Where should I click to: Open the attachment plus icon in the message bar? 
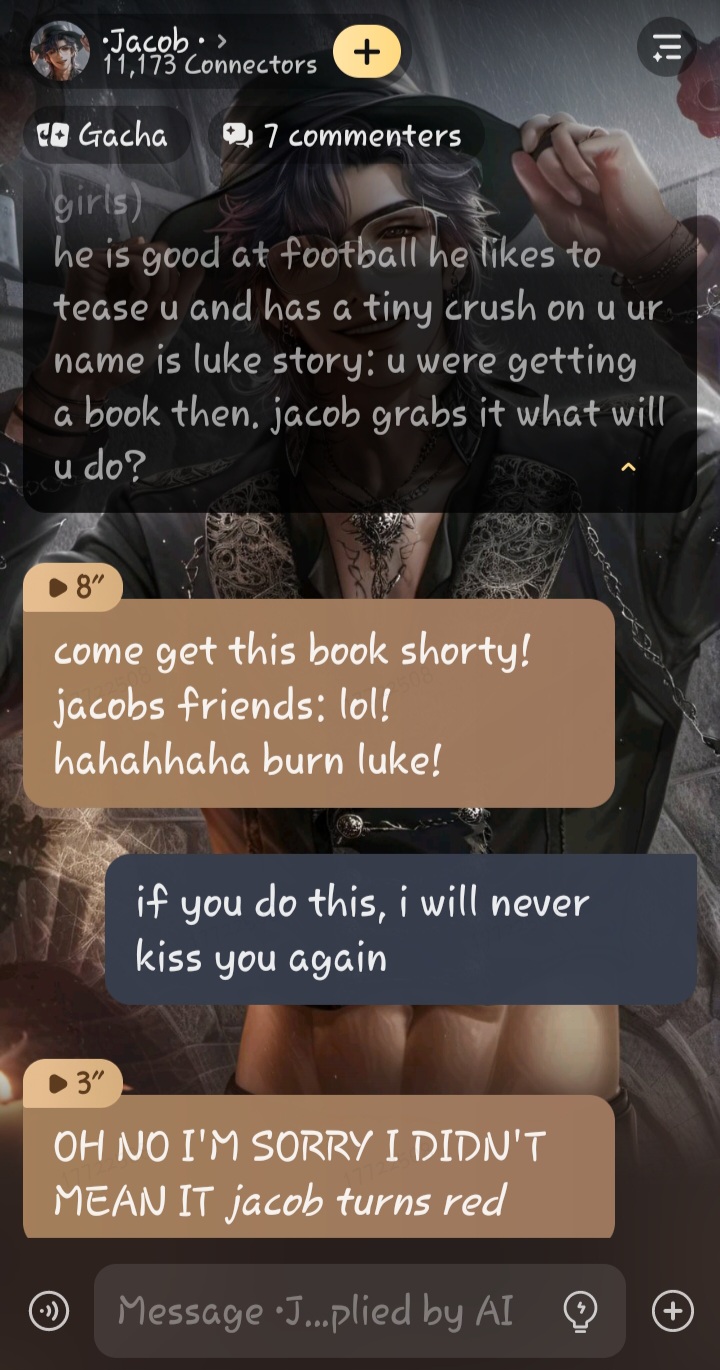(672, 1311)
